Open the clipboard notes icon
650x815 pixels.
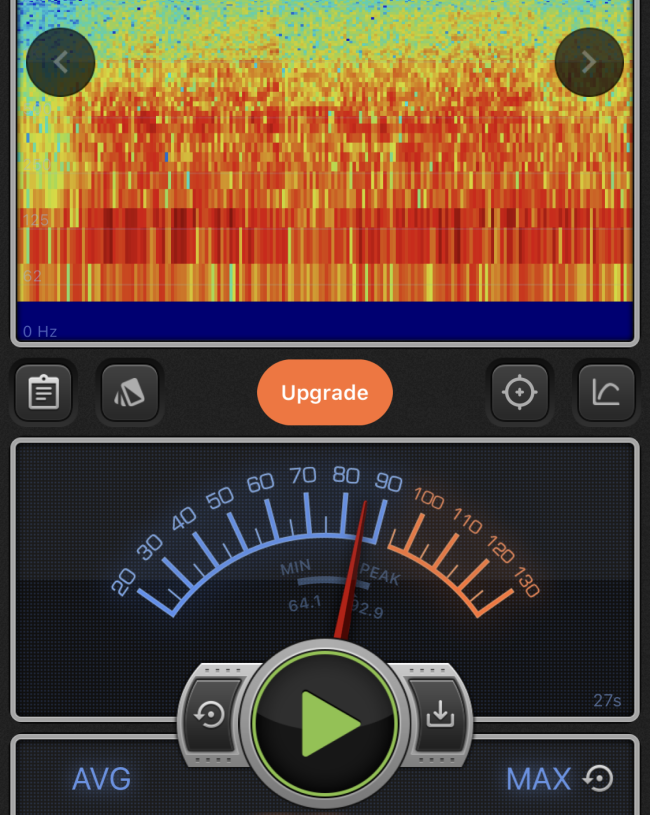click(x=43, y=393)
